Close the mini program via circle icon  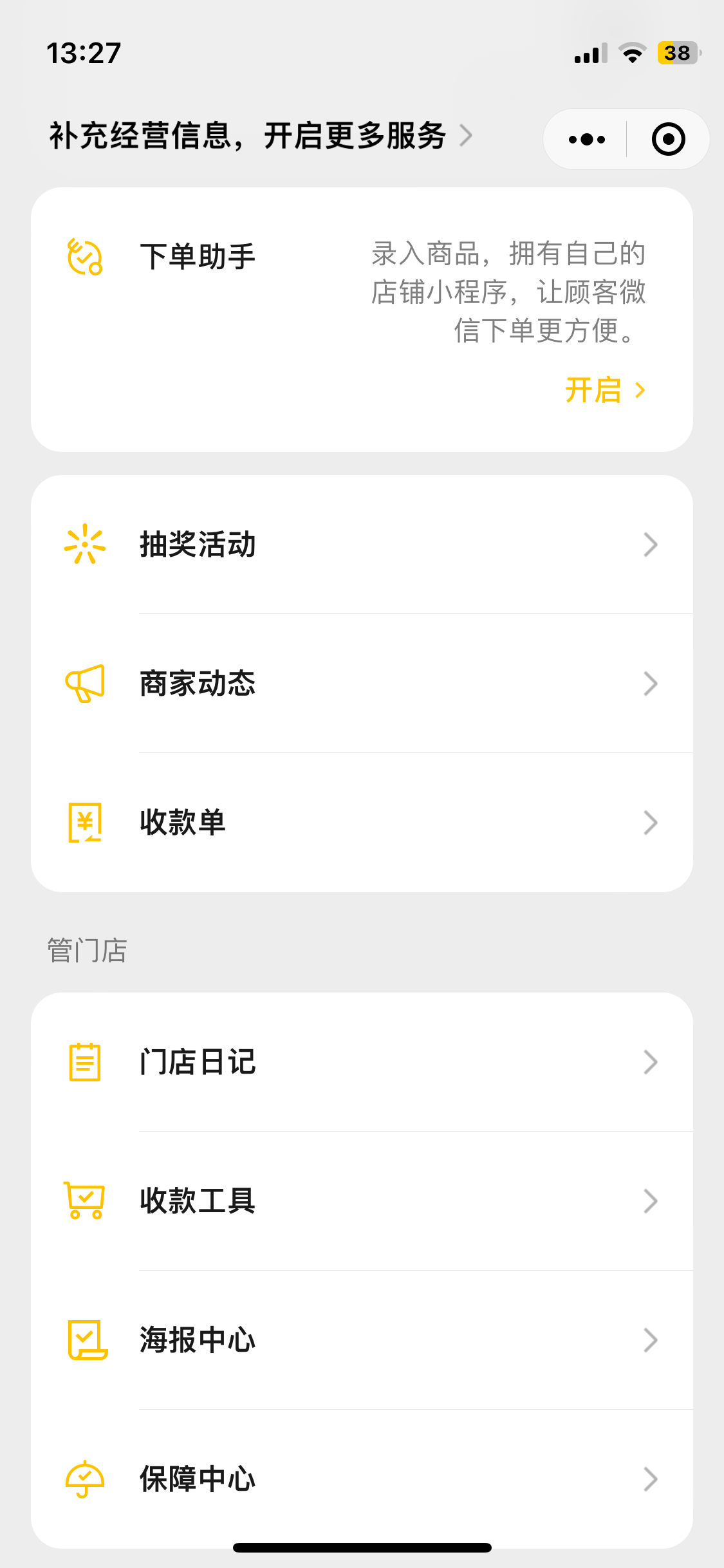pos(668,139)
